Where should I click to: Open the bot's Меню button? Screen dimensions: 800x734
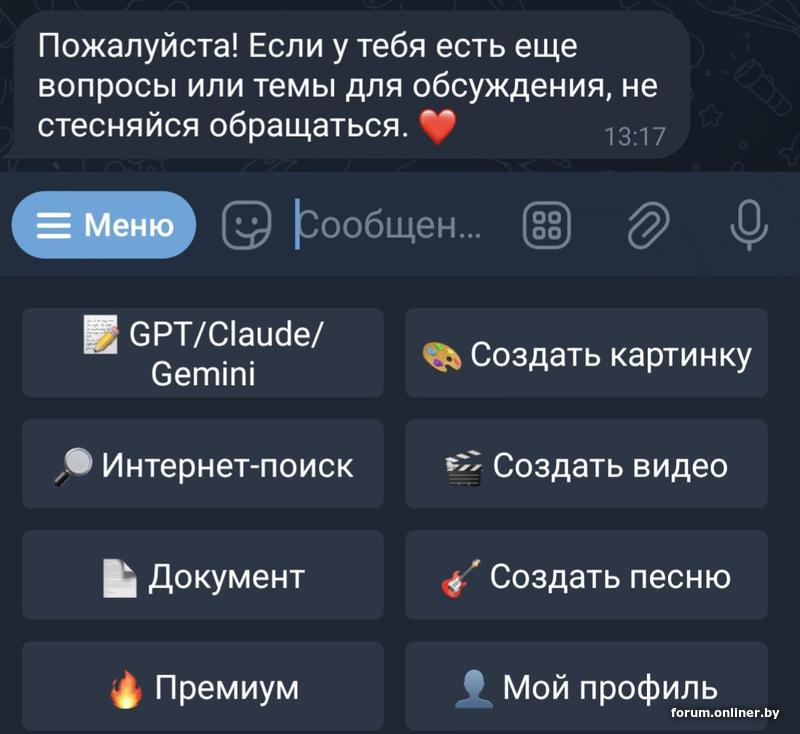104,225
